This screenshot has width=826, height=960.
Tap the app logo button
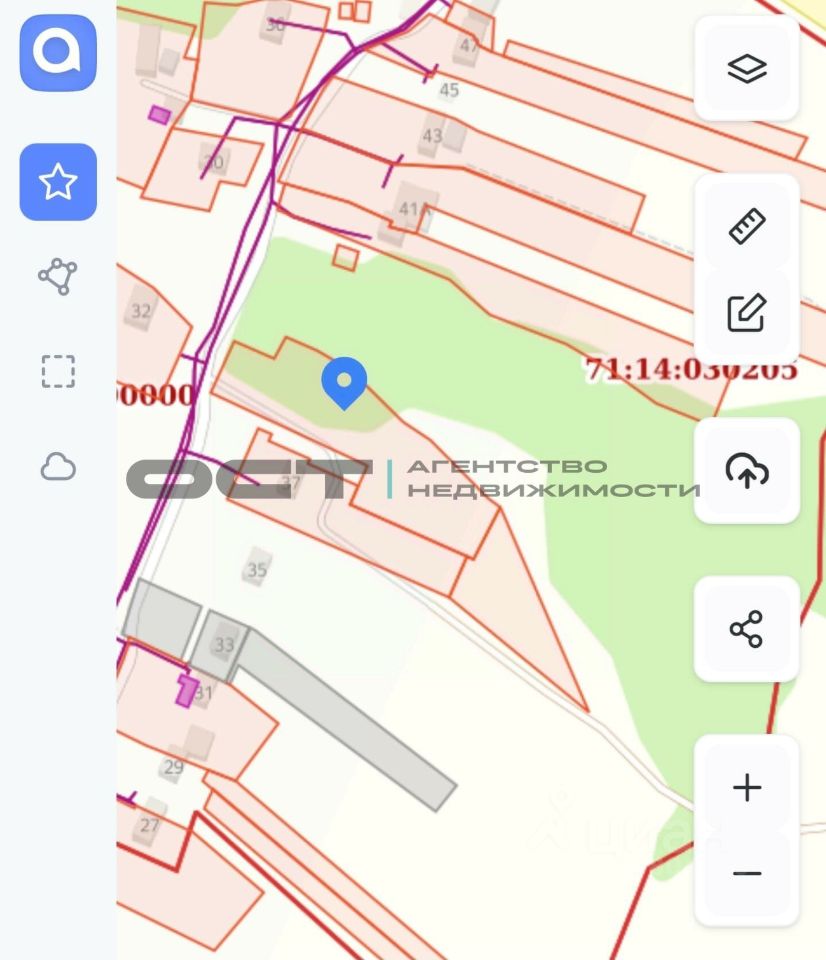click(x=58, y=53)
